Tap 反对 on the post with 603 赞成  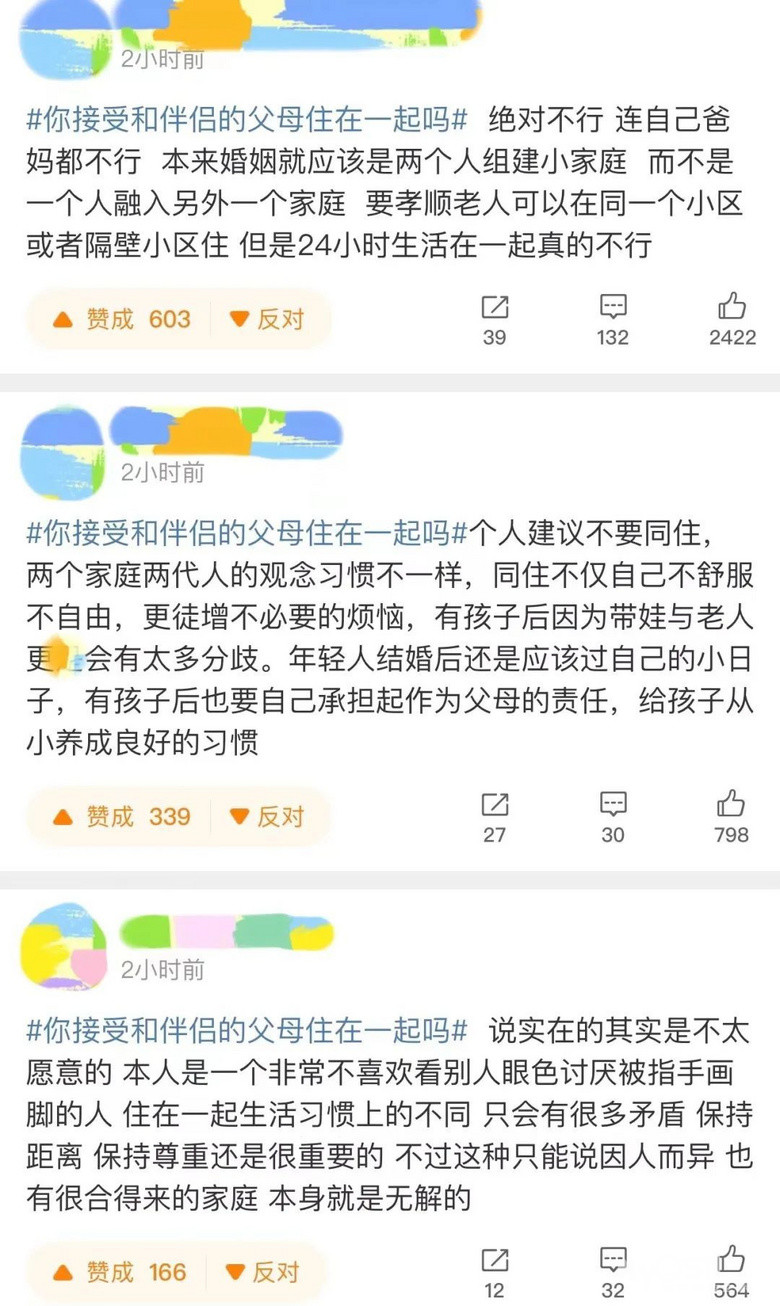[267, 319]
